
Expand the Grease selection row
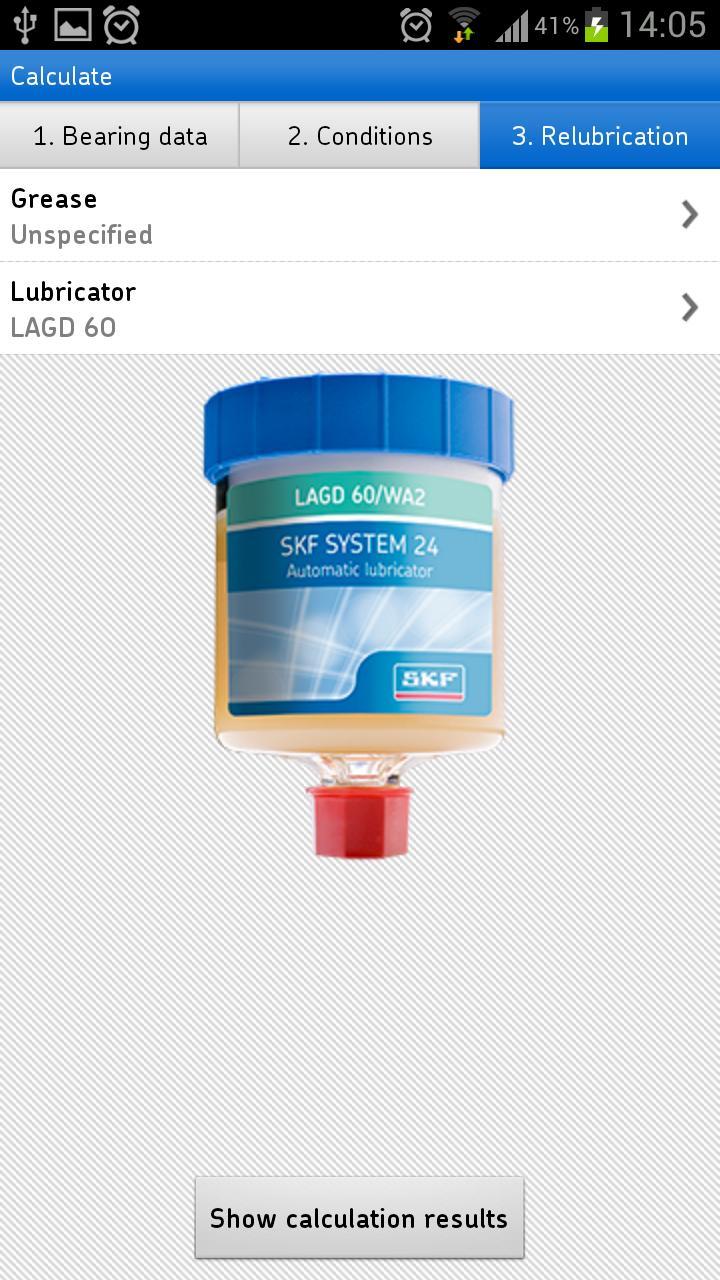(360, 214)
